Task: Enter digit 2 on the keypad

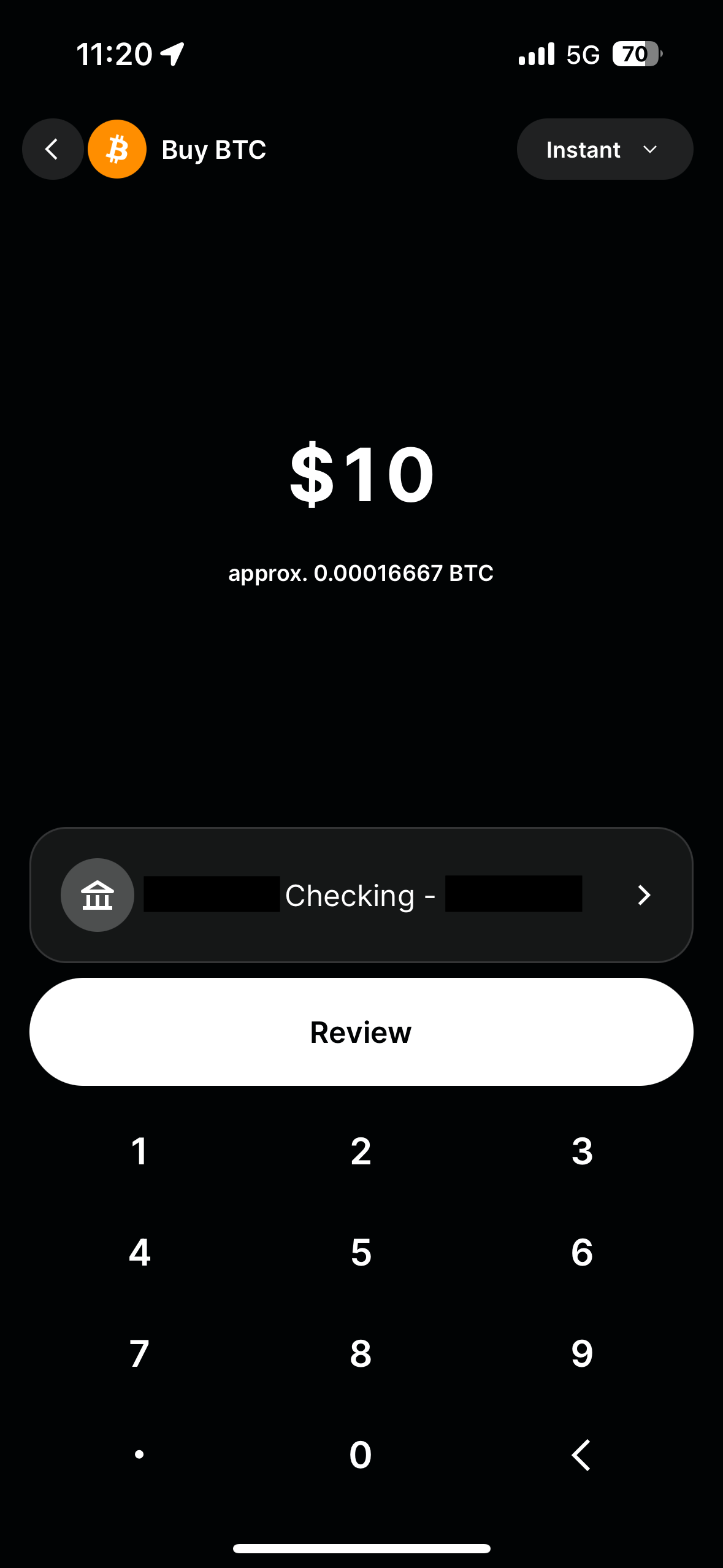Action: tap(361, 1151)
